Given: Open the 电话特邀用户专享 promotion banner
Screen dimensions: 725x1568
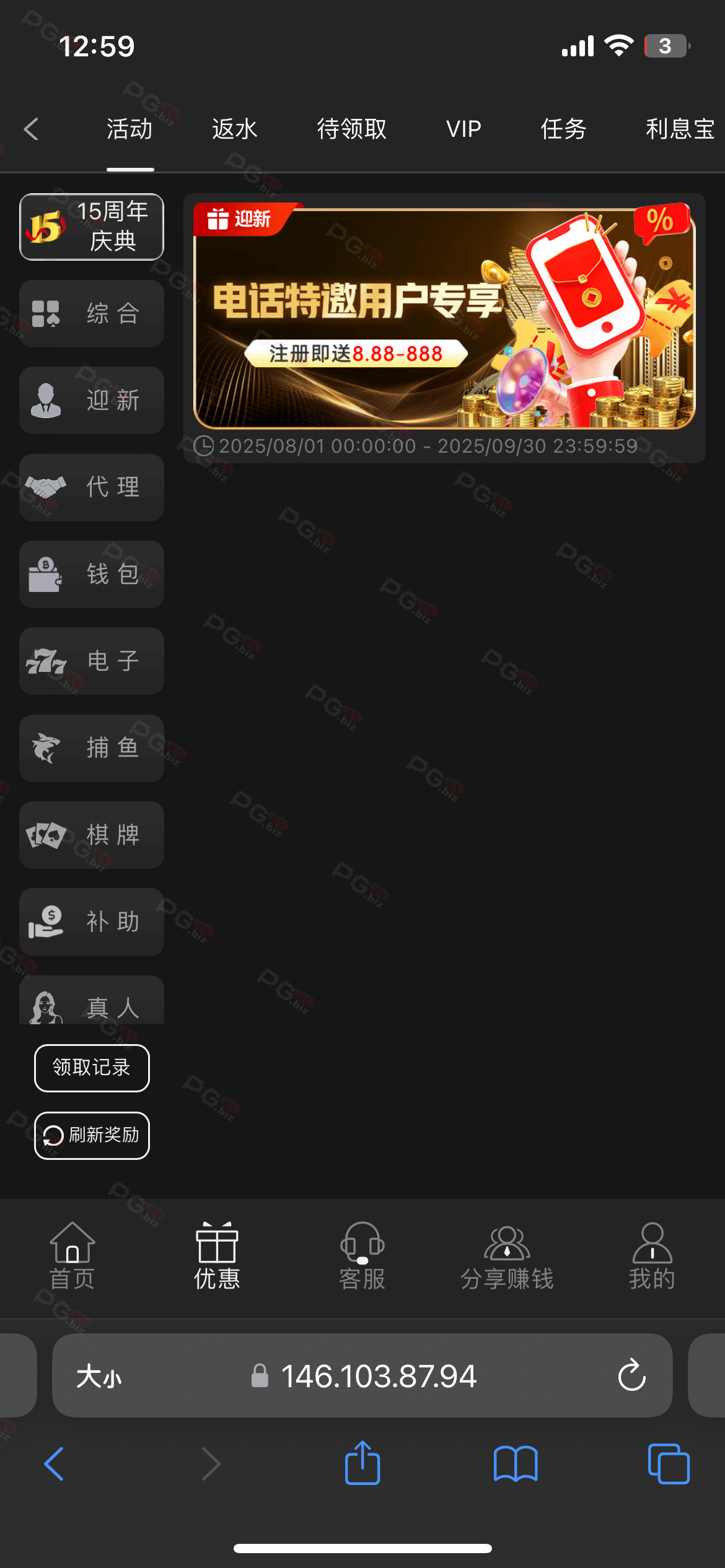Looking at the screenshot, I should [x=444, y=318].
